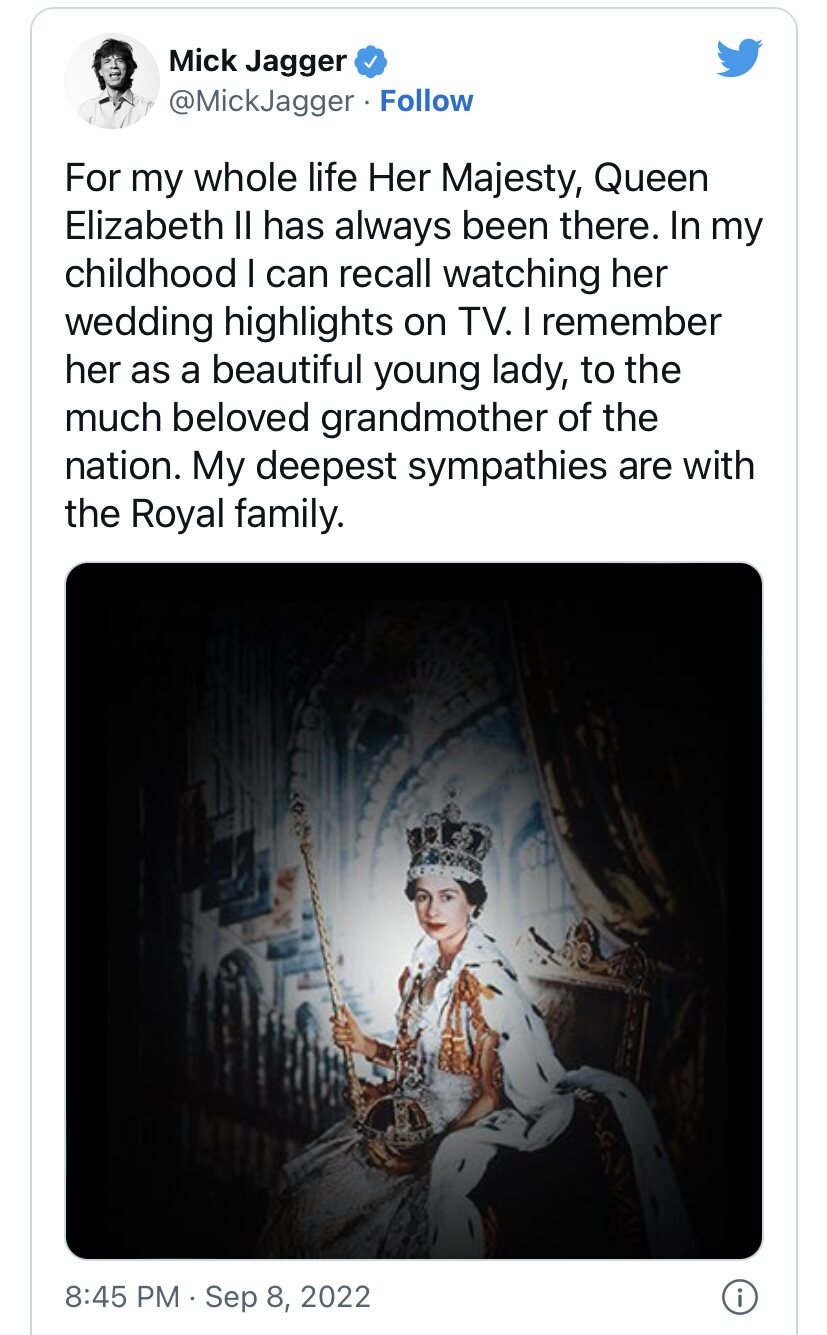Screen dimensions: 827x1335
Task: Open the tweet info icon
Action: click(x=739, y=1298)
